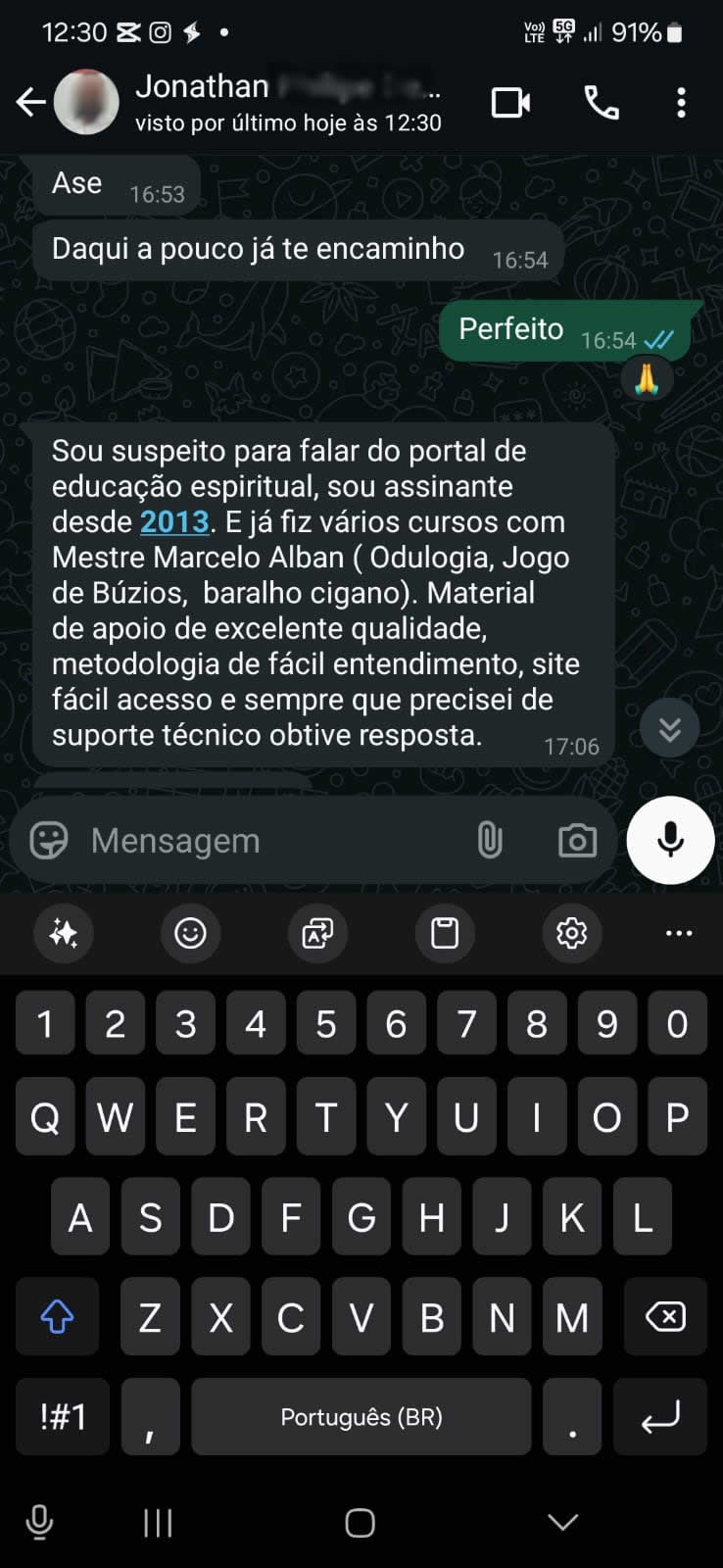Jump to the latest messages
The height and width of the screenshot is (1568, 723).
tap(669, 728)
